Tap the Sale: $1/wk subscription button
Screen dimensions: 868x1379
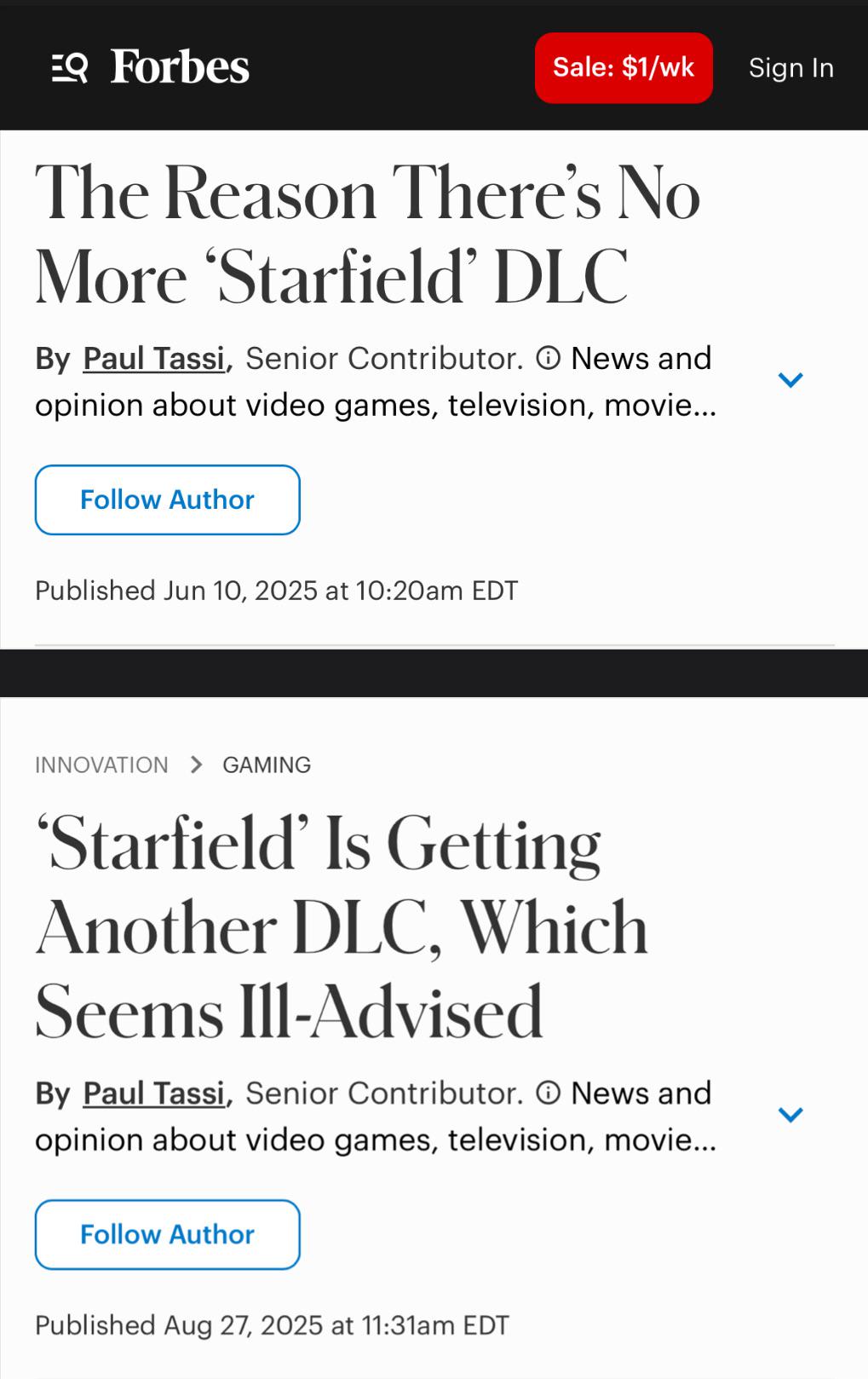pos(624,68)
